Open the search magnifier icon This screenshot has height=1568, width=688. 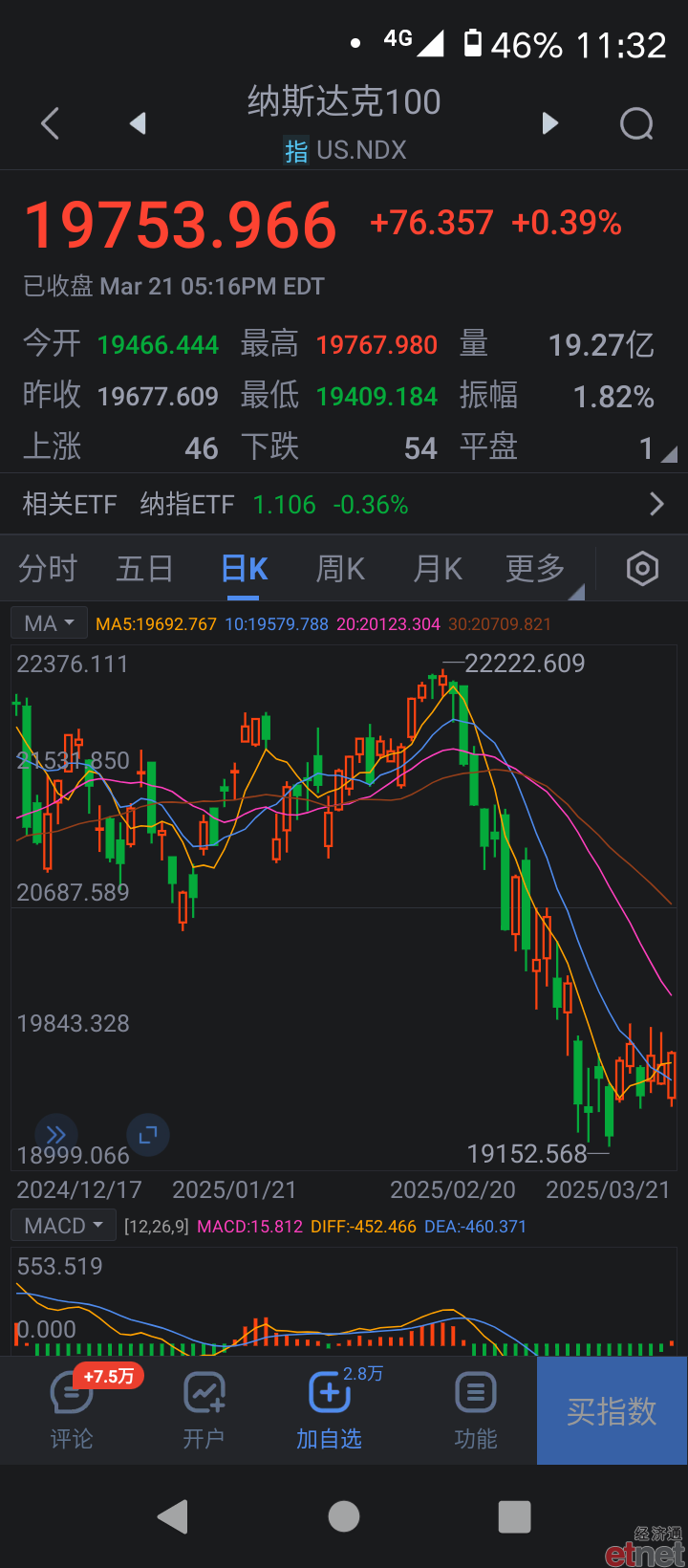point(636,123)
